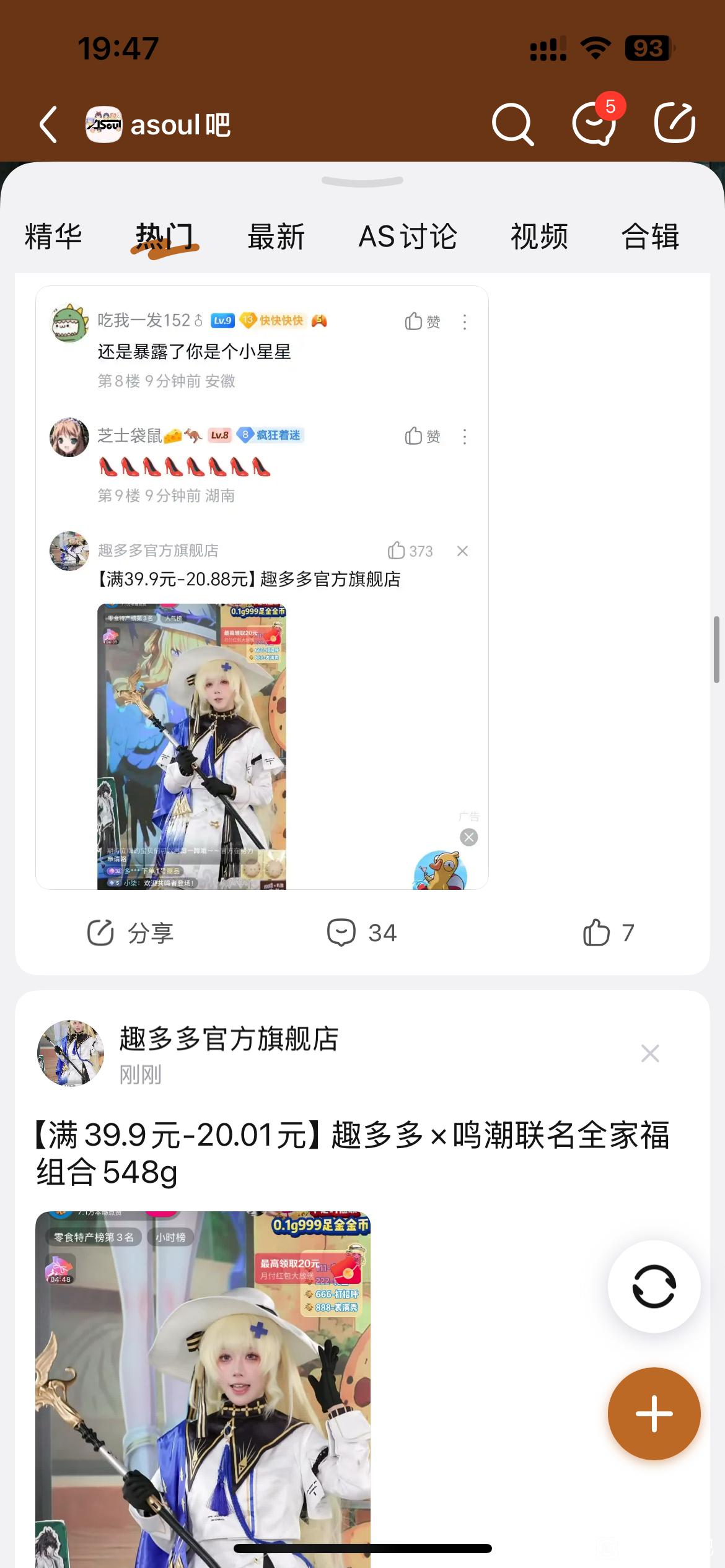Like the comment by 吃我一发152
This screenshot has width=725, height=1568.
pos(423,321)
